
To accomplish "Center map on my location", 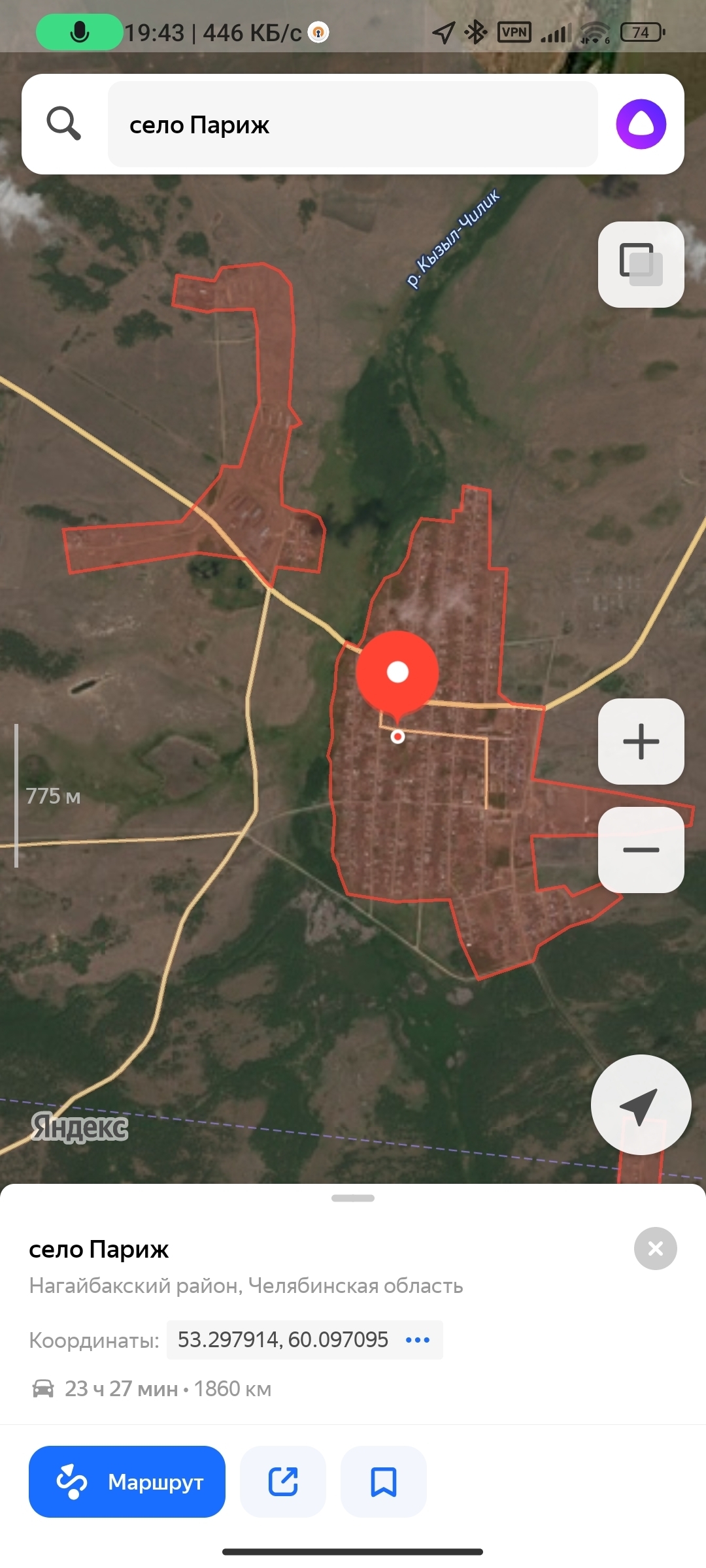I will click(641, 1105).
